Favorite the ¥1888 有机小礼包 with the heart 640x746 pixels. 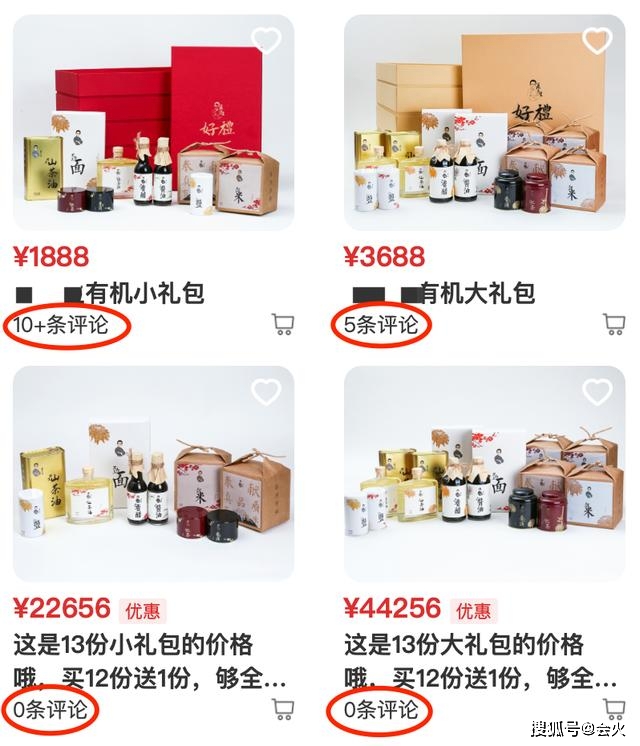click(266, 40)
